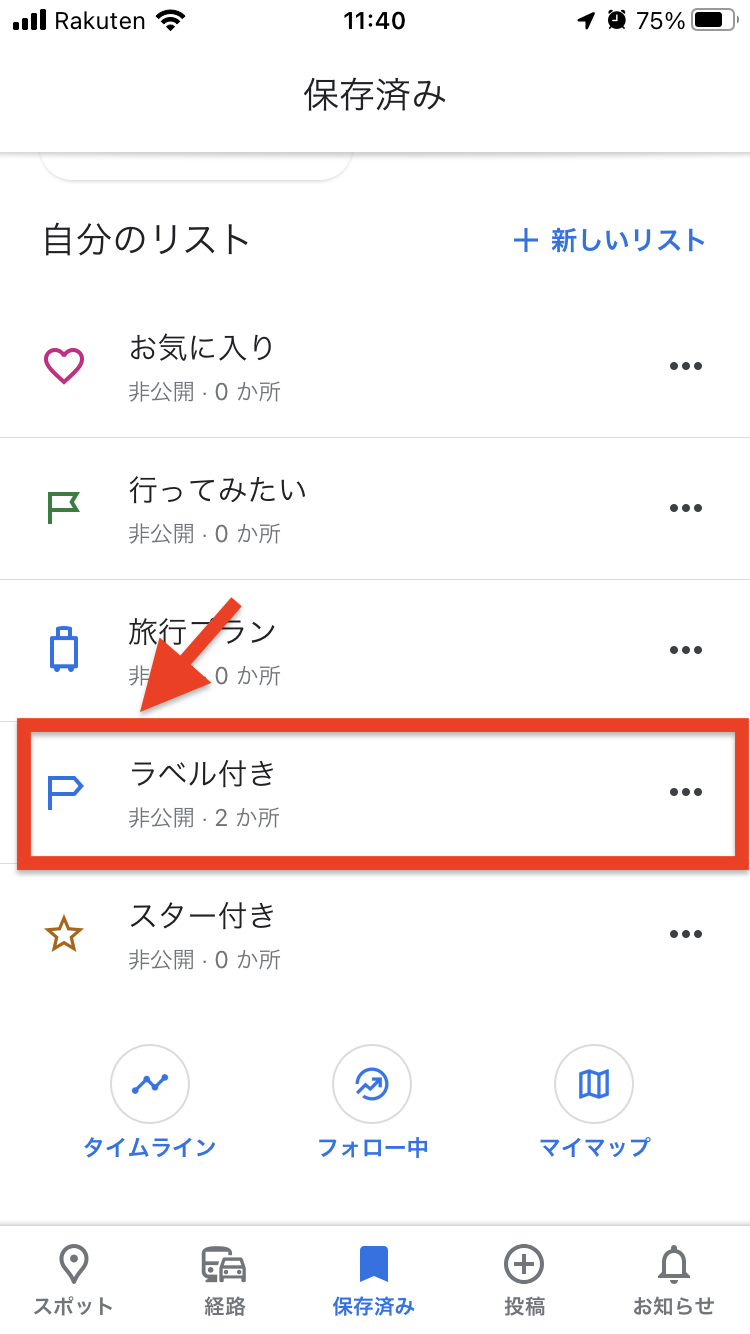The height and width of the screenshot is (1334, 750).
Task: Open options menu for 行ってみたい
Action: tap(685, 508)
